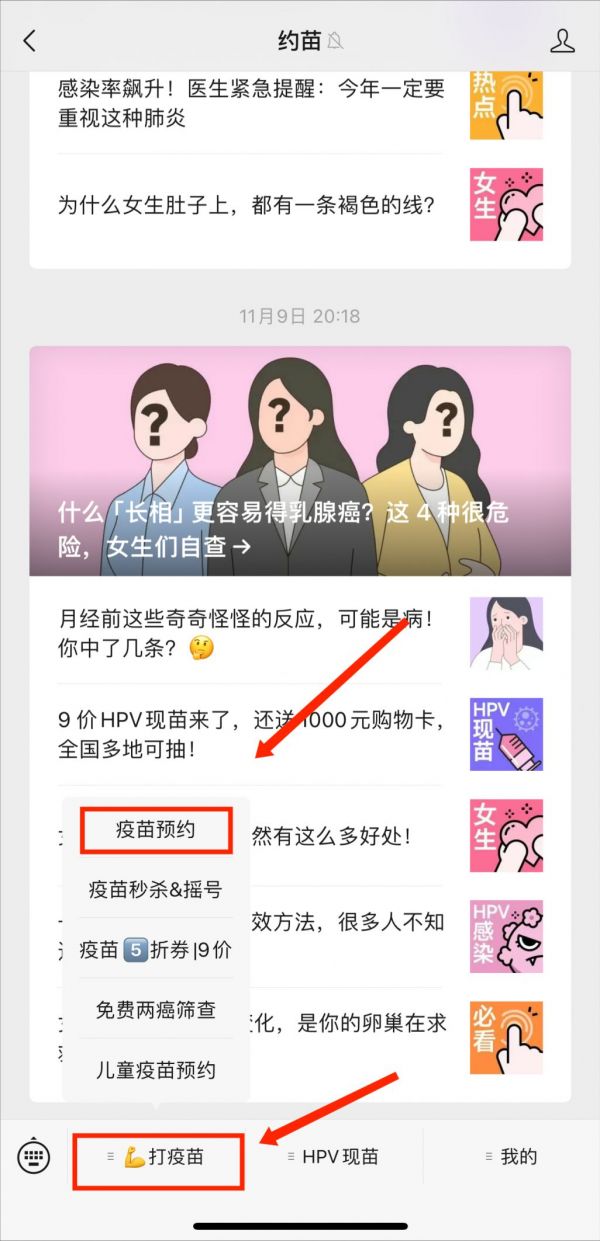This screenshot has height=1241, width=600.
Task: Choose 疫苗秒杀&摇号 from the popup
Action: tap(156, 890)
